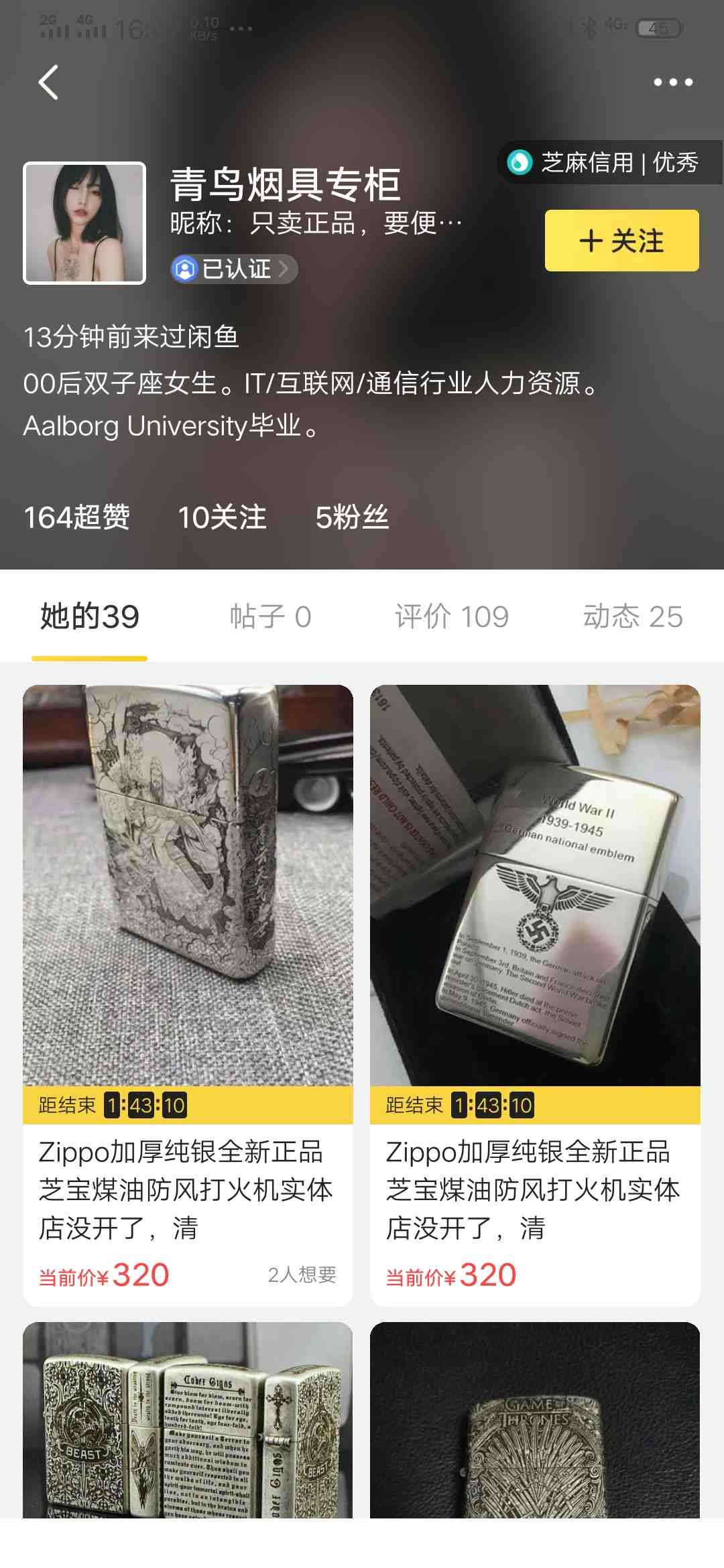The image size is (724, 1568).
Task: View the 10关注 following list
Action: (222, 517)
